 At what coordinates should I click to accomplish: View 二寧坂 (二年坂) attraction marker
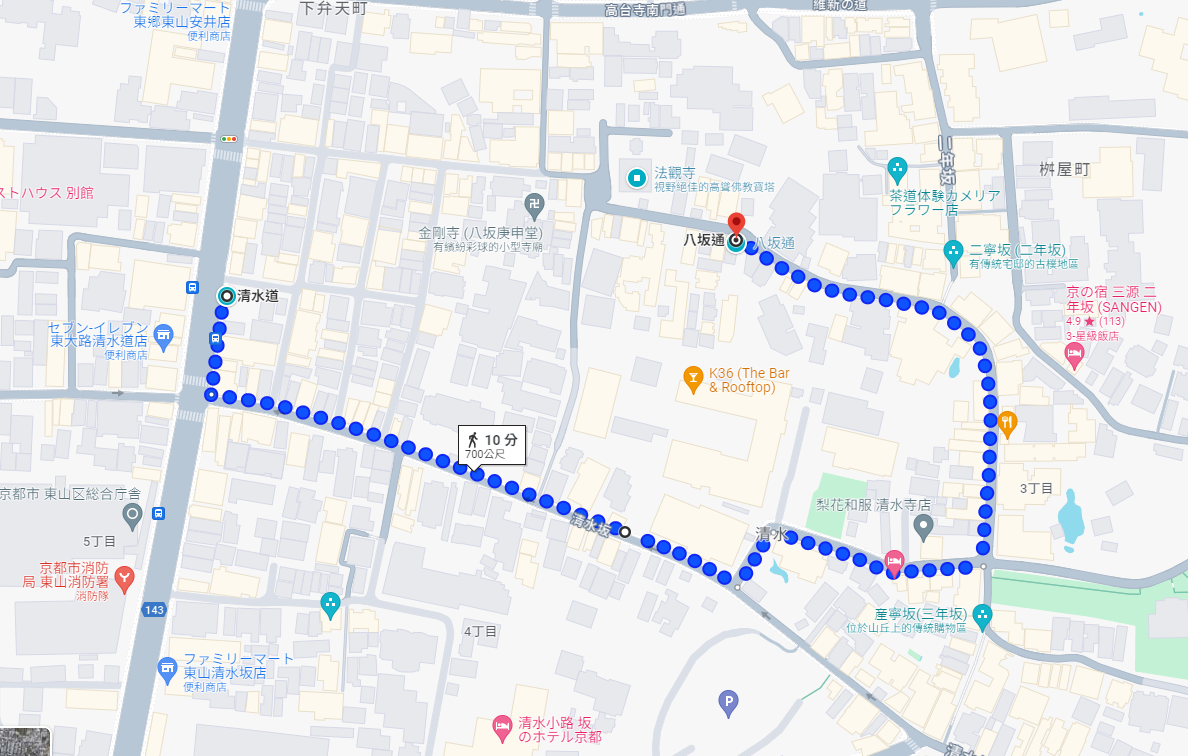coord(954,249)
